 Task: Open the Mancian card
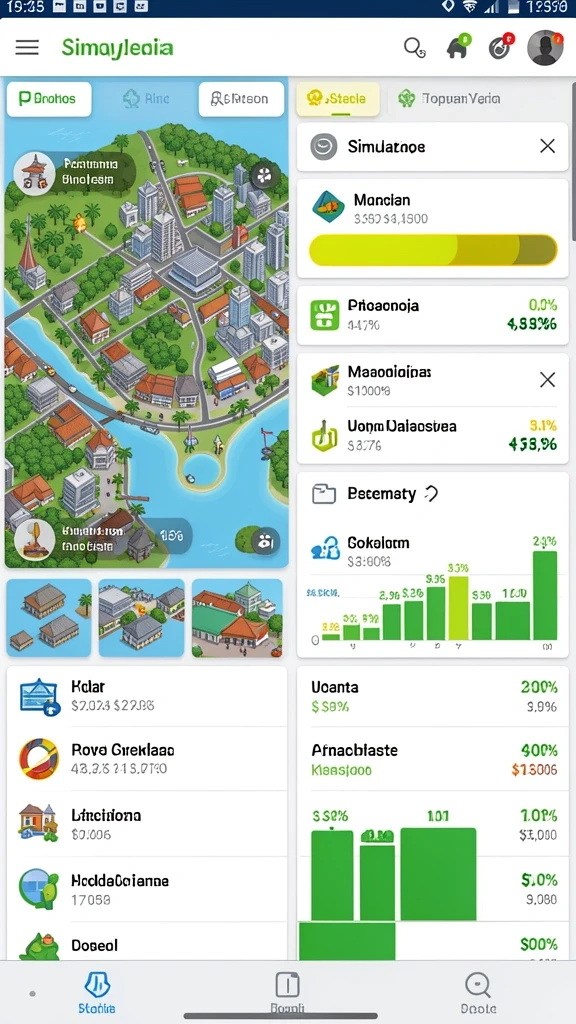click(x=432, y=229)
